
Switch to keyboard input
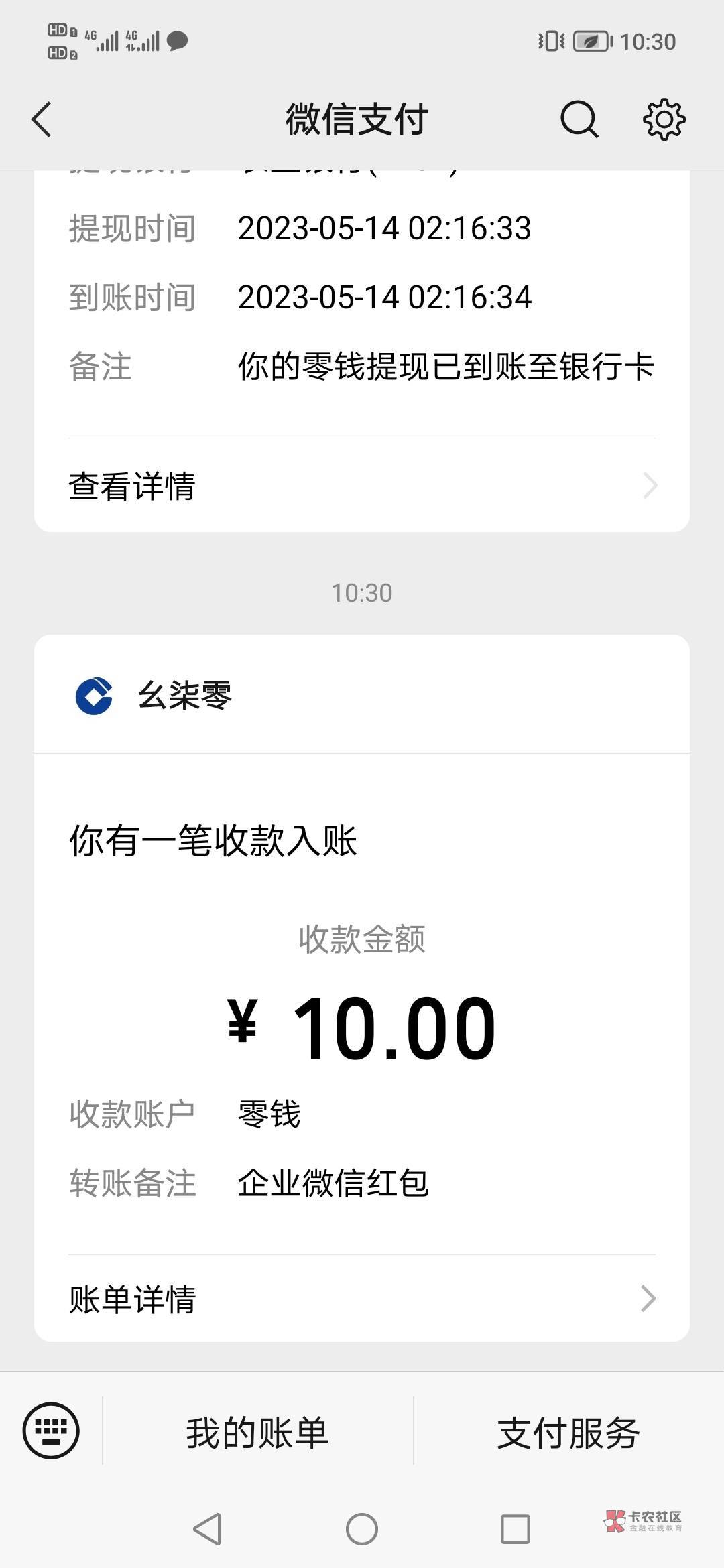(51, 1431)
